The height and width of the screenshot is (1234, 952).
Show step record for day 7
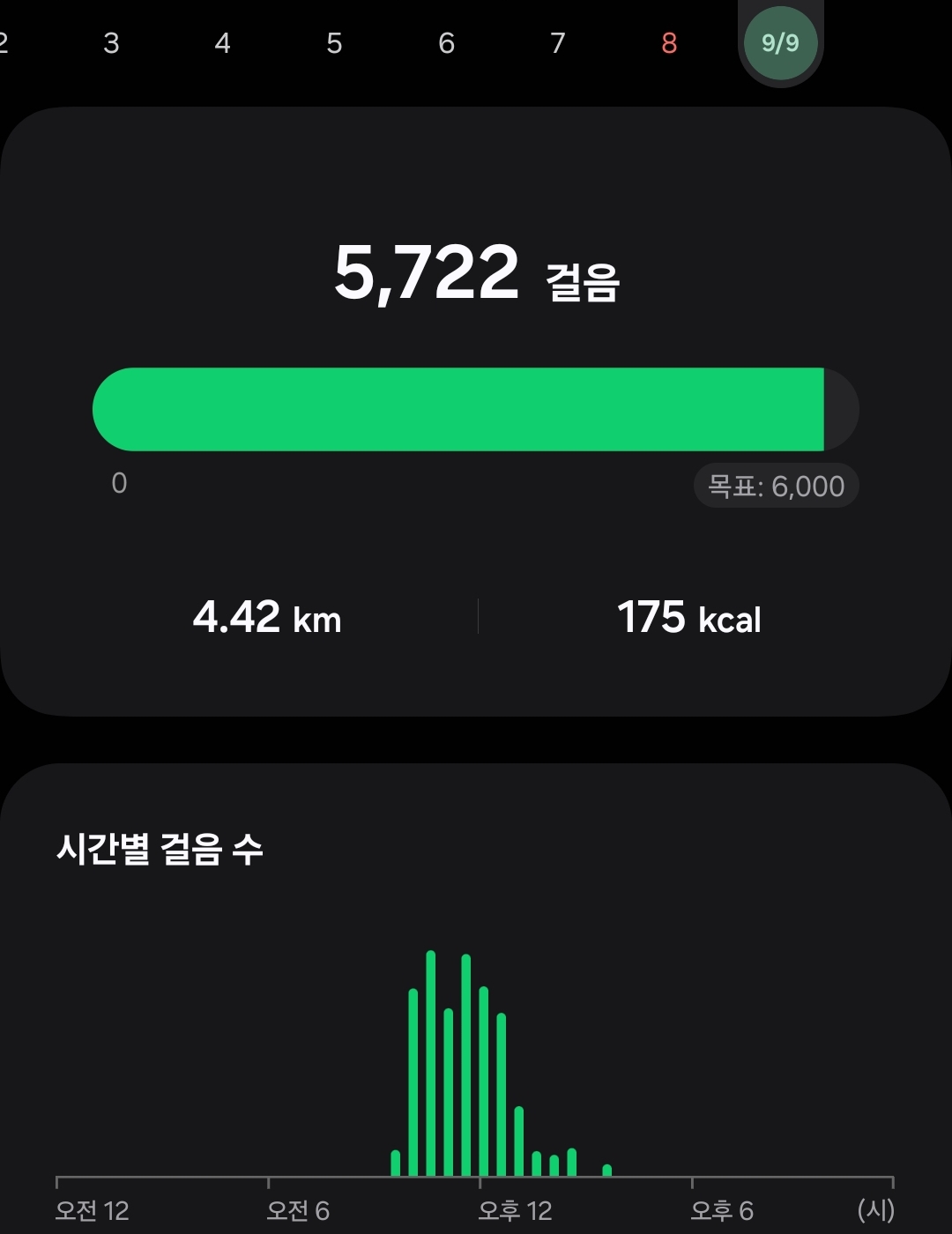[x=557, y=43]
